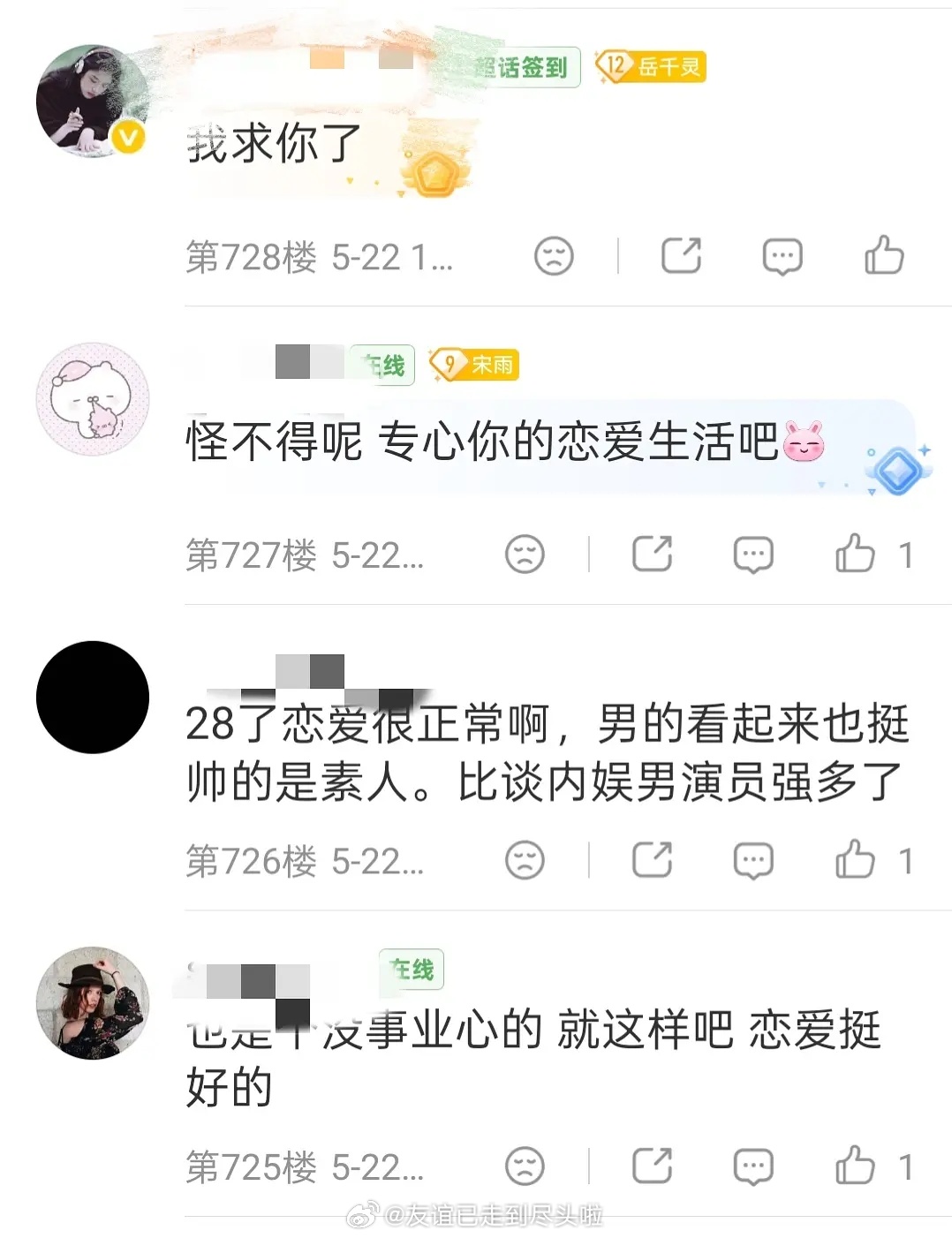Open the floor 728 commenter's avatar
The height and width of the screenshot is (1238, 952).
tap(92, 102)
